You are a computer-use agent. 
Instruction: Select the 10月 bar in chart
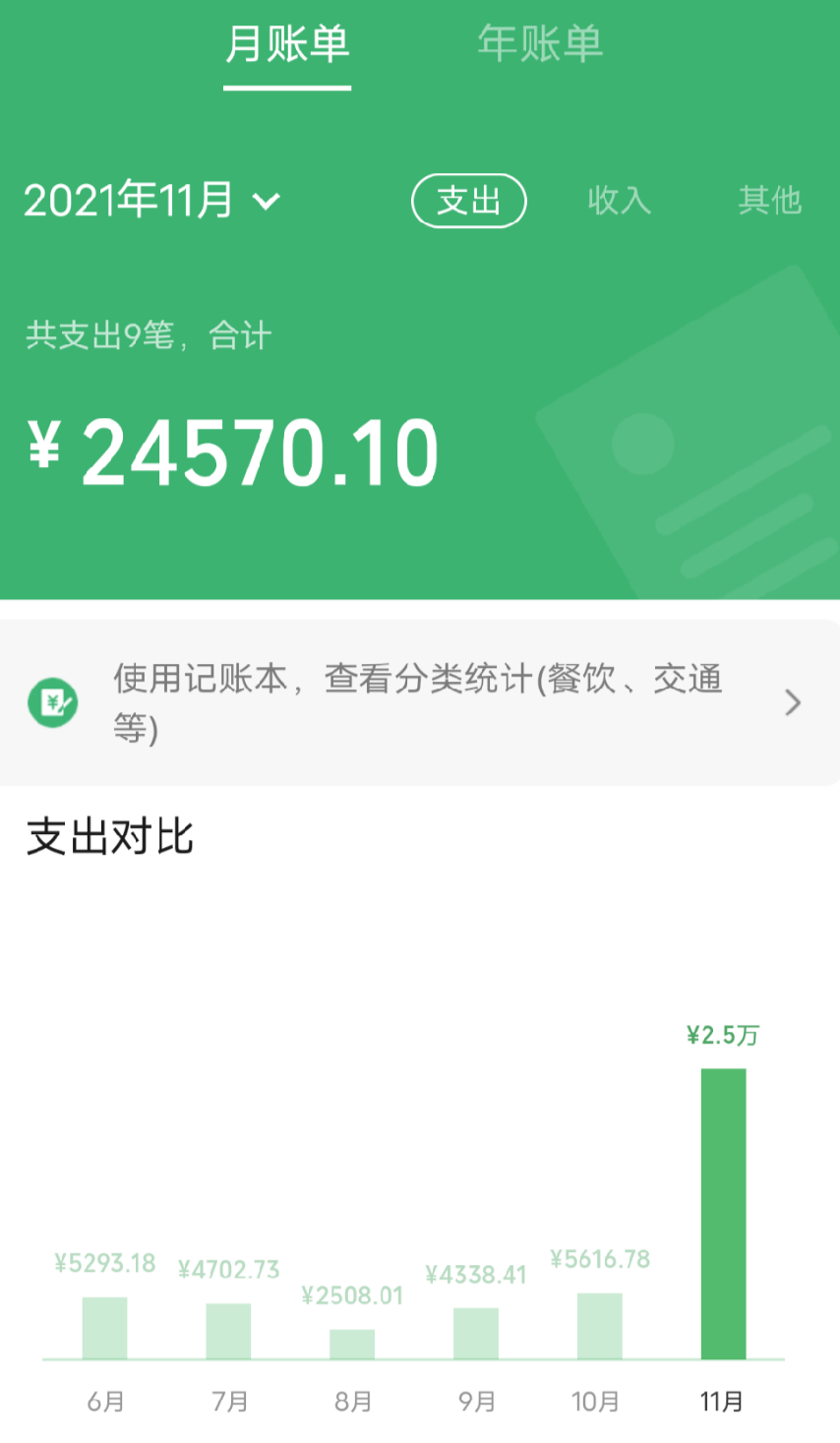(x=599, y=1326)
